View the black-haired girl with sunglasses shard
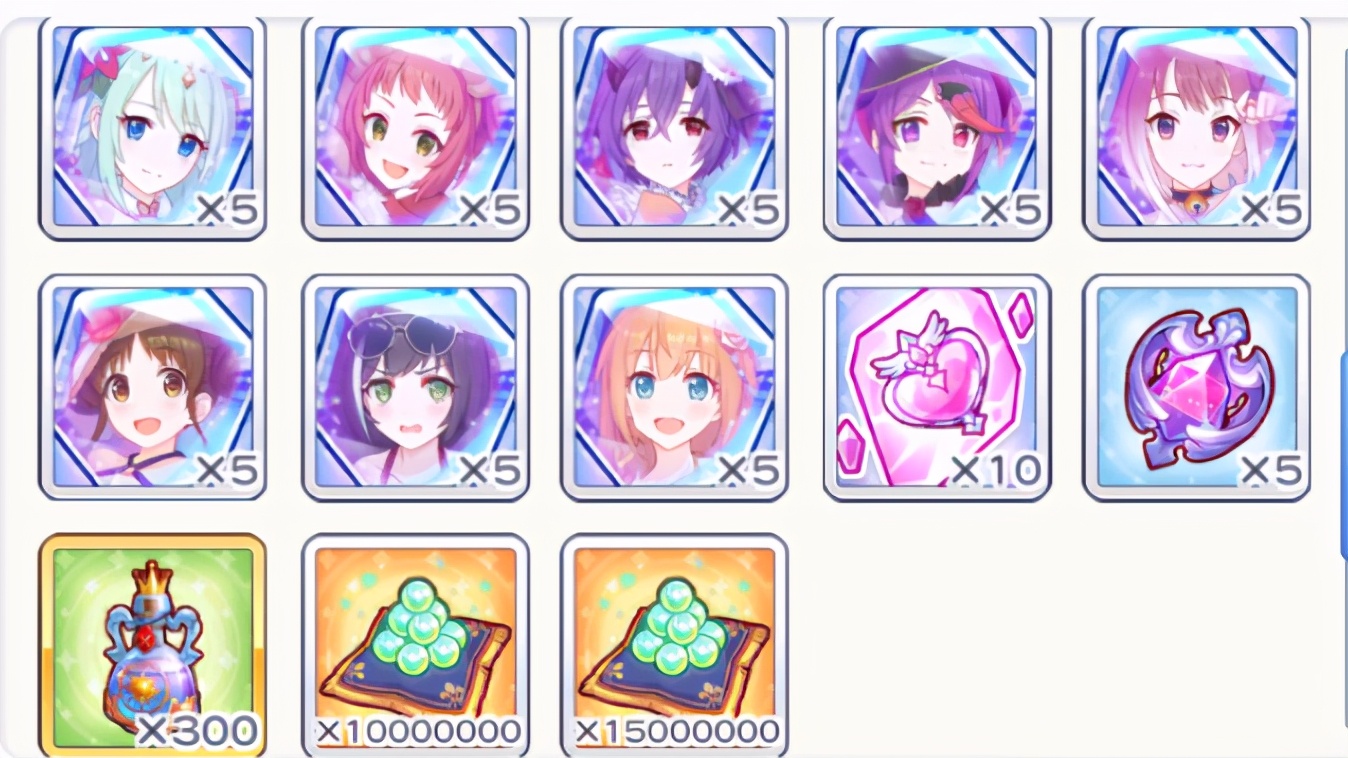The height and width of the screenshot is (758, 1348). pyautogui.click(x=415, y=387)
